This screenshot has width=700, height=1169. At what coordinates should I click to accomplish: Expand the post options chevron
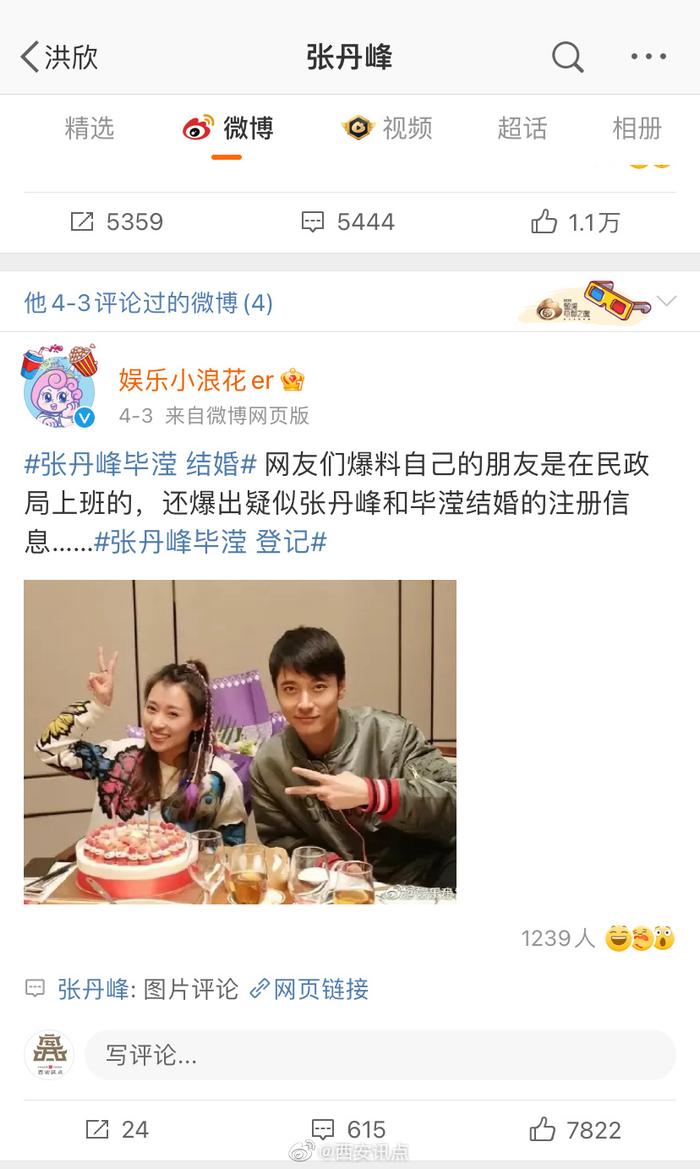tap(666, 301)
